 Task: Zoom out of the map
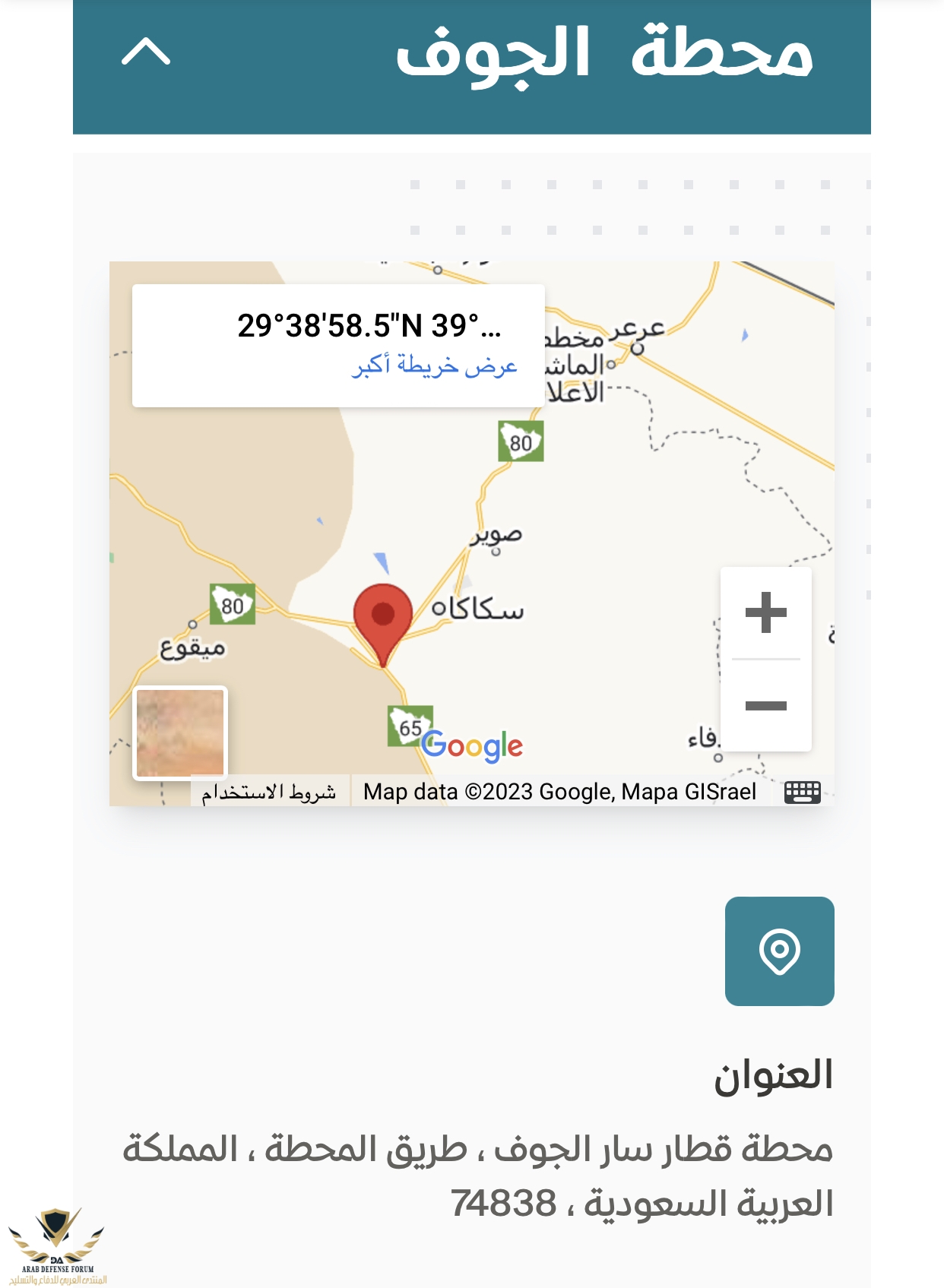coord(765,706)
